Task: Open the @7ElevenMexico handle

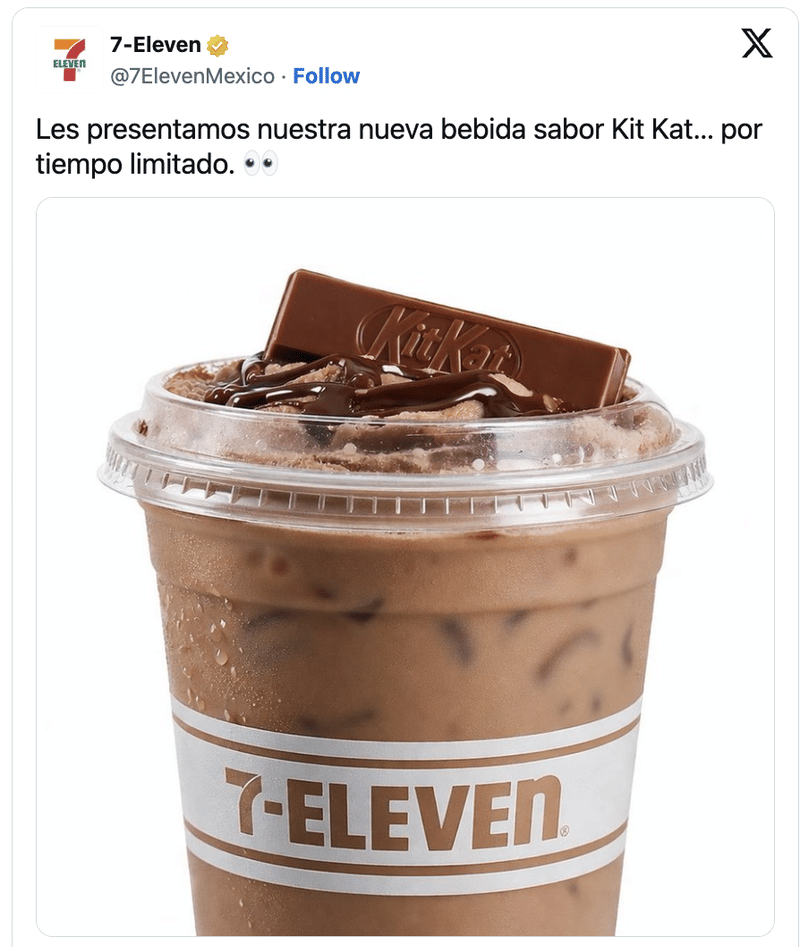Action: tap(191, 76)
